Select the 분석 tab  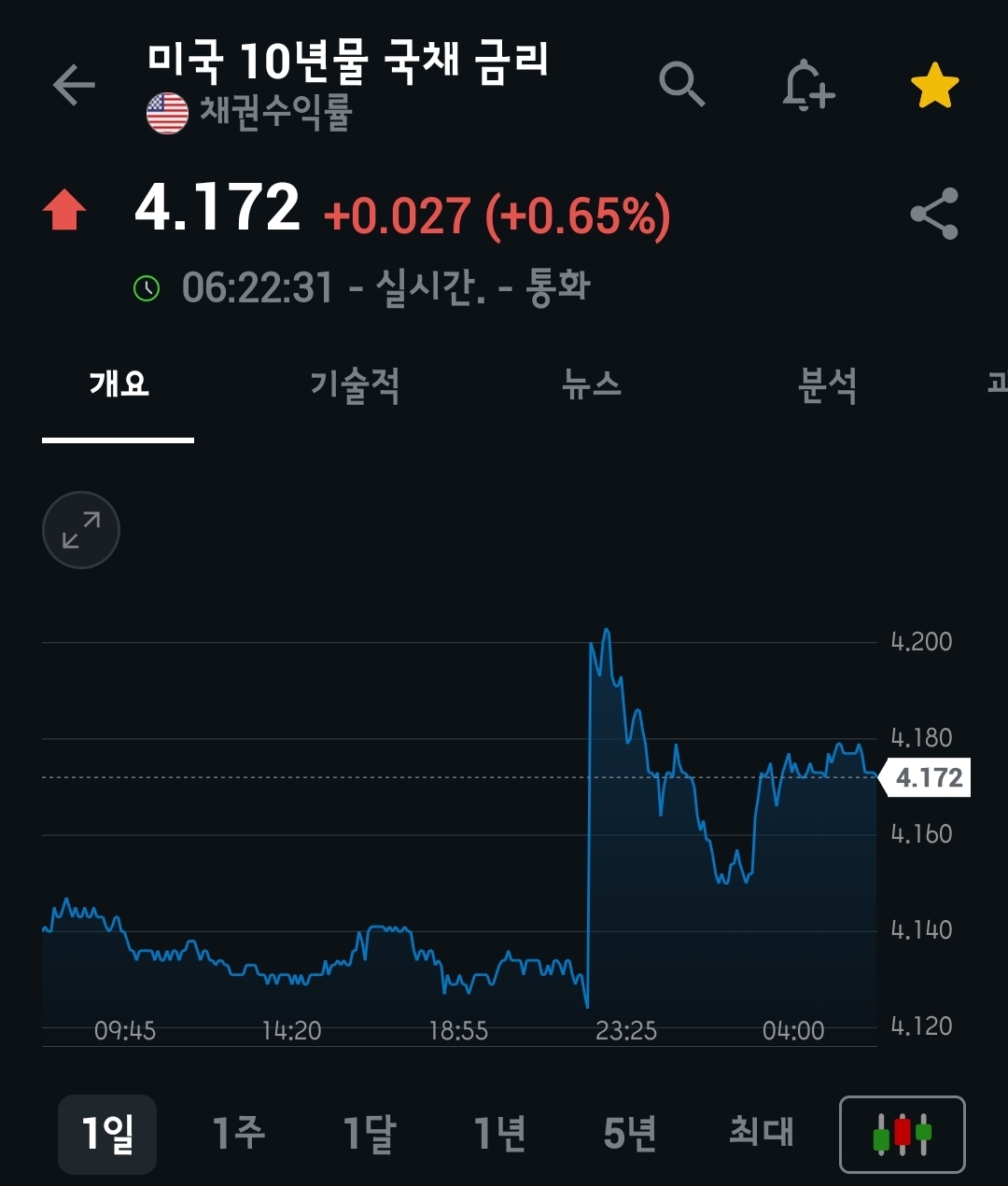[x=827, y=384]
